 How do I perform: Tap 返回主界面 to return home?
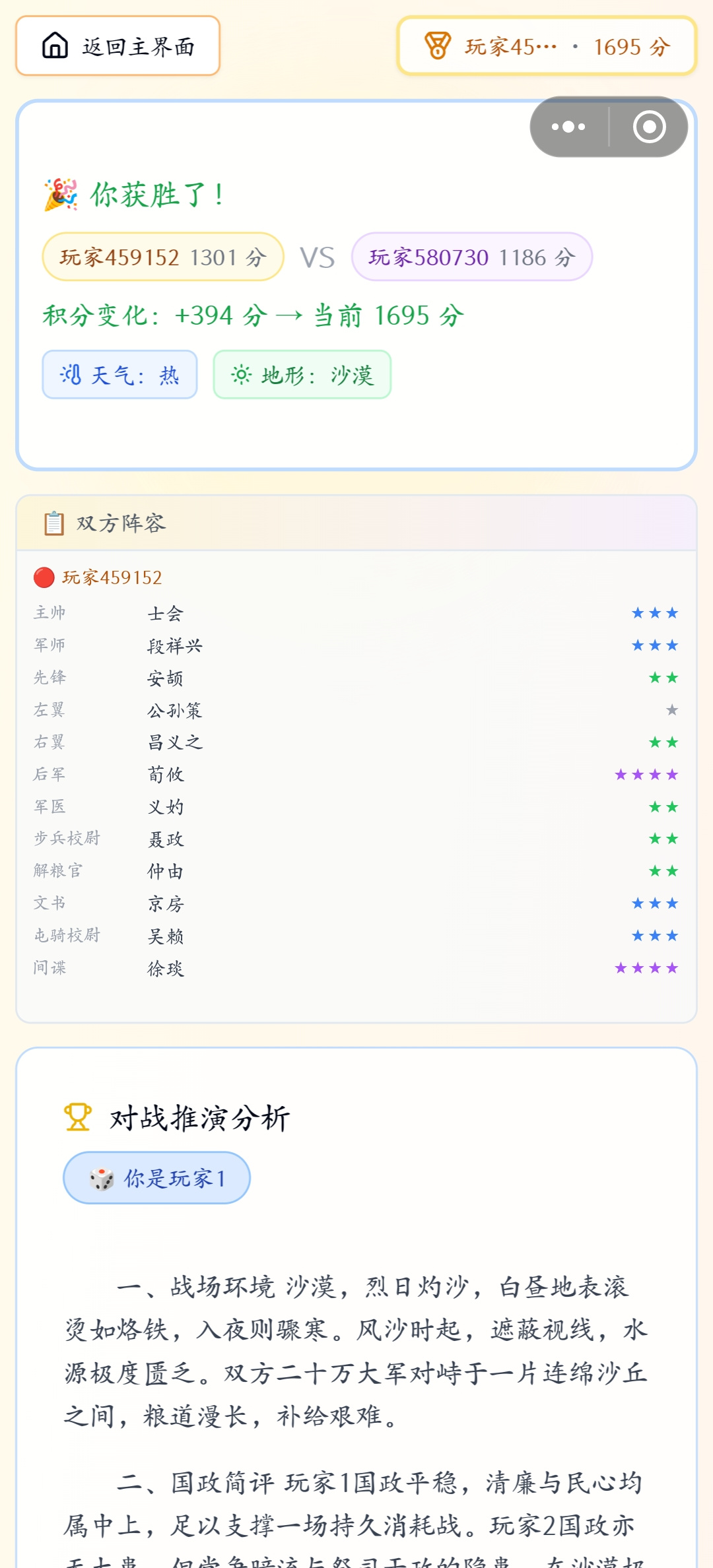[x=118, y=46]
